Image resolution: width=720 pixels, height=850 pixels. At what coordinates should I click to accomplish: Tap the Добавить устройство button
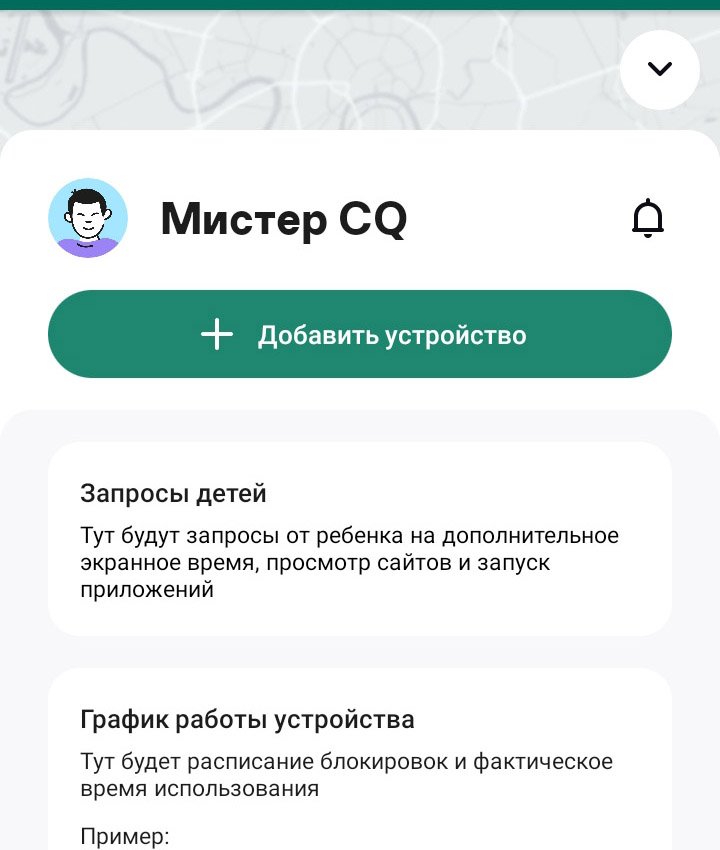(360, 334)
